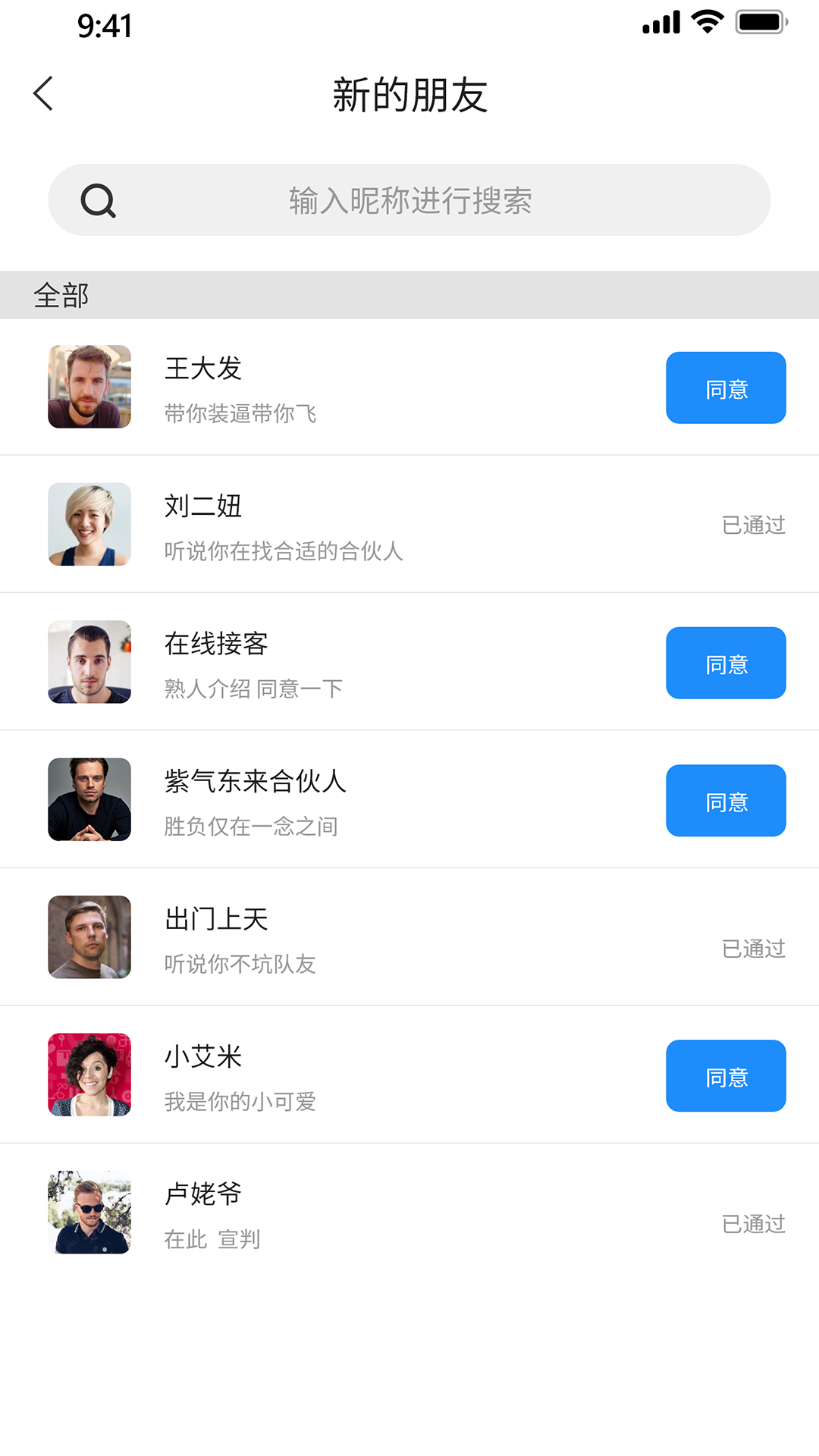The image size is (819, 1456).
Task: Tap 在线接客's profile avatar
Action: tap(89, 662)
